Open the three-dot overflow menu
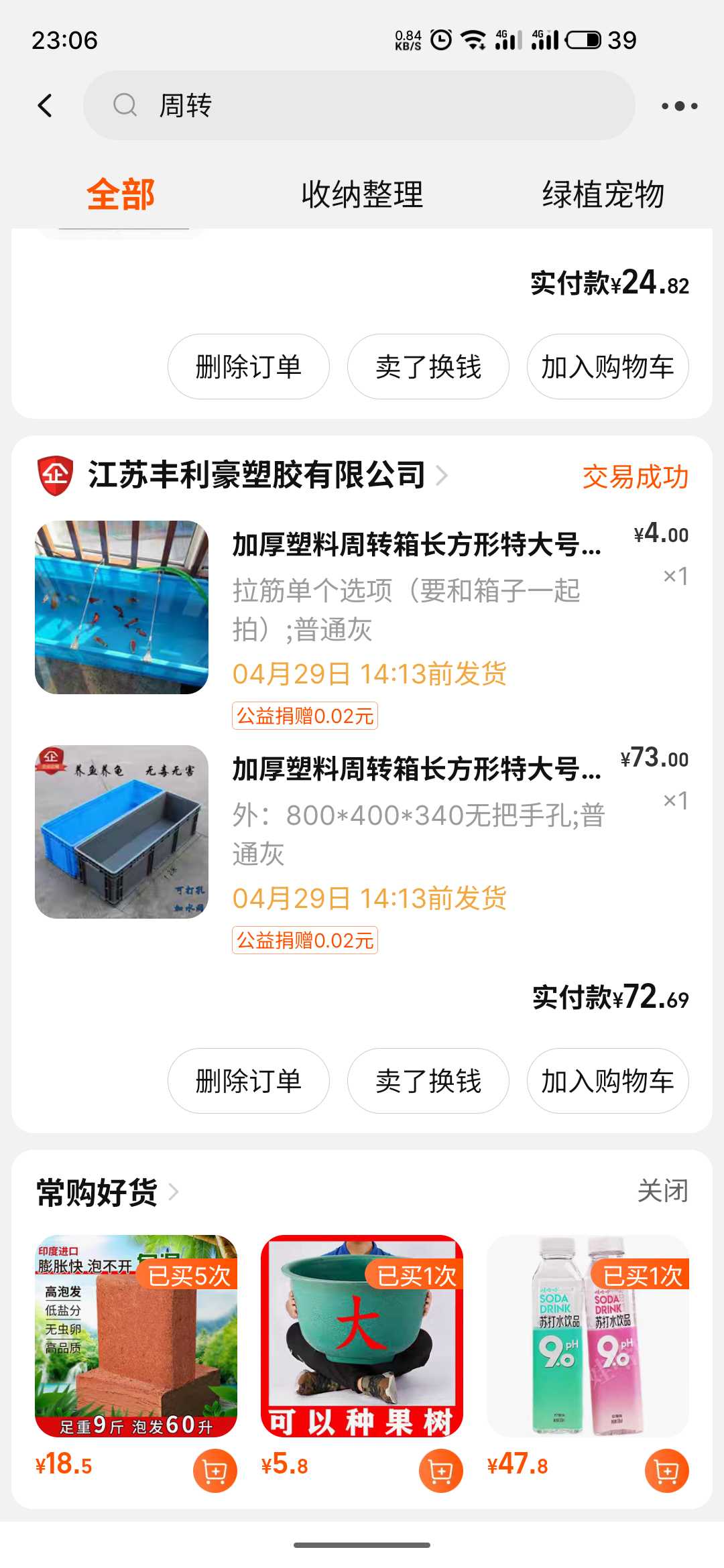Image resolution: width=724 pixels, height=1568 pixels. pyautogui.click(x=679, y=106)
